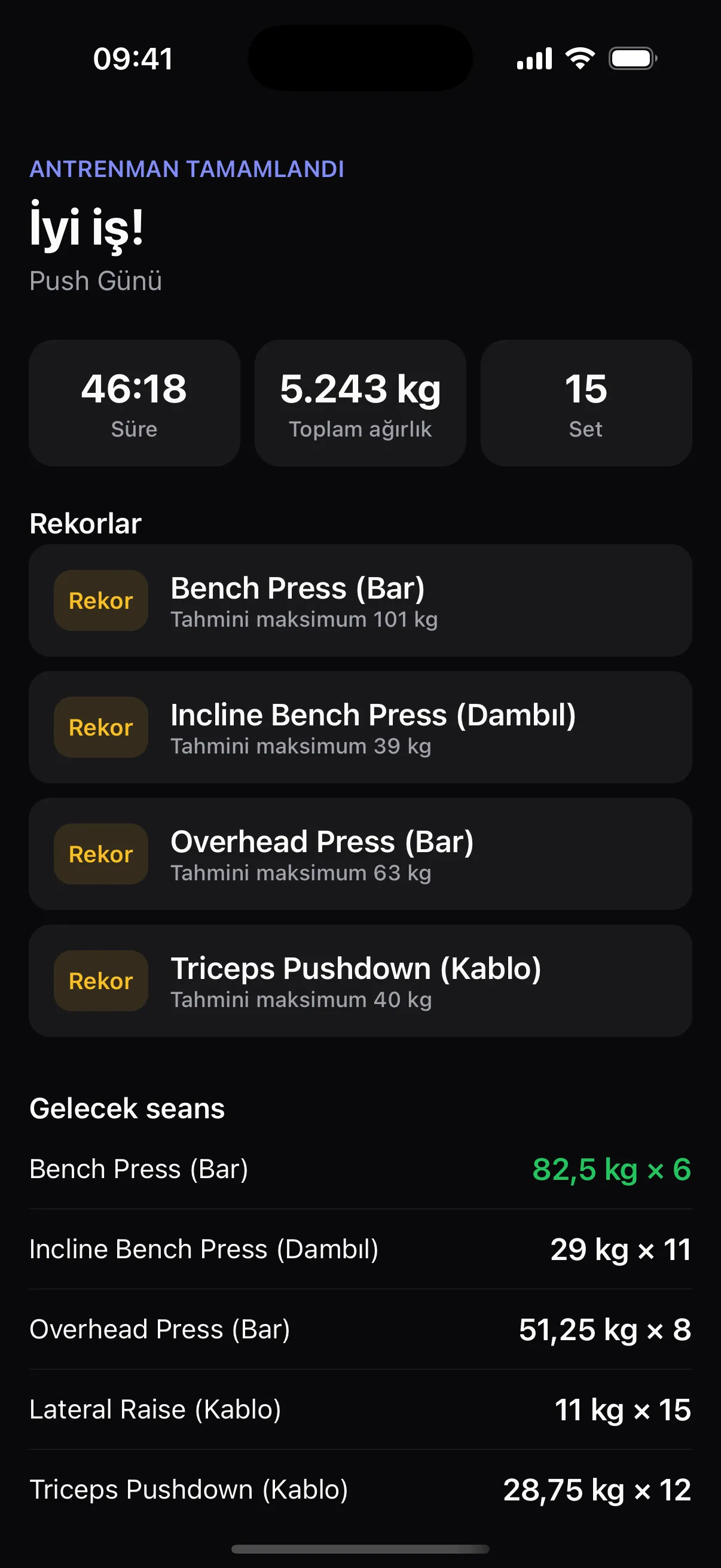721x1568 pixels.
Task: View the Overhead Press (Bar) record card
Action: [x=360, y=853]
